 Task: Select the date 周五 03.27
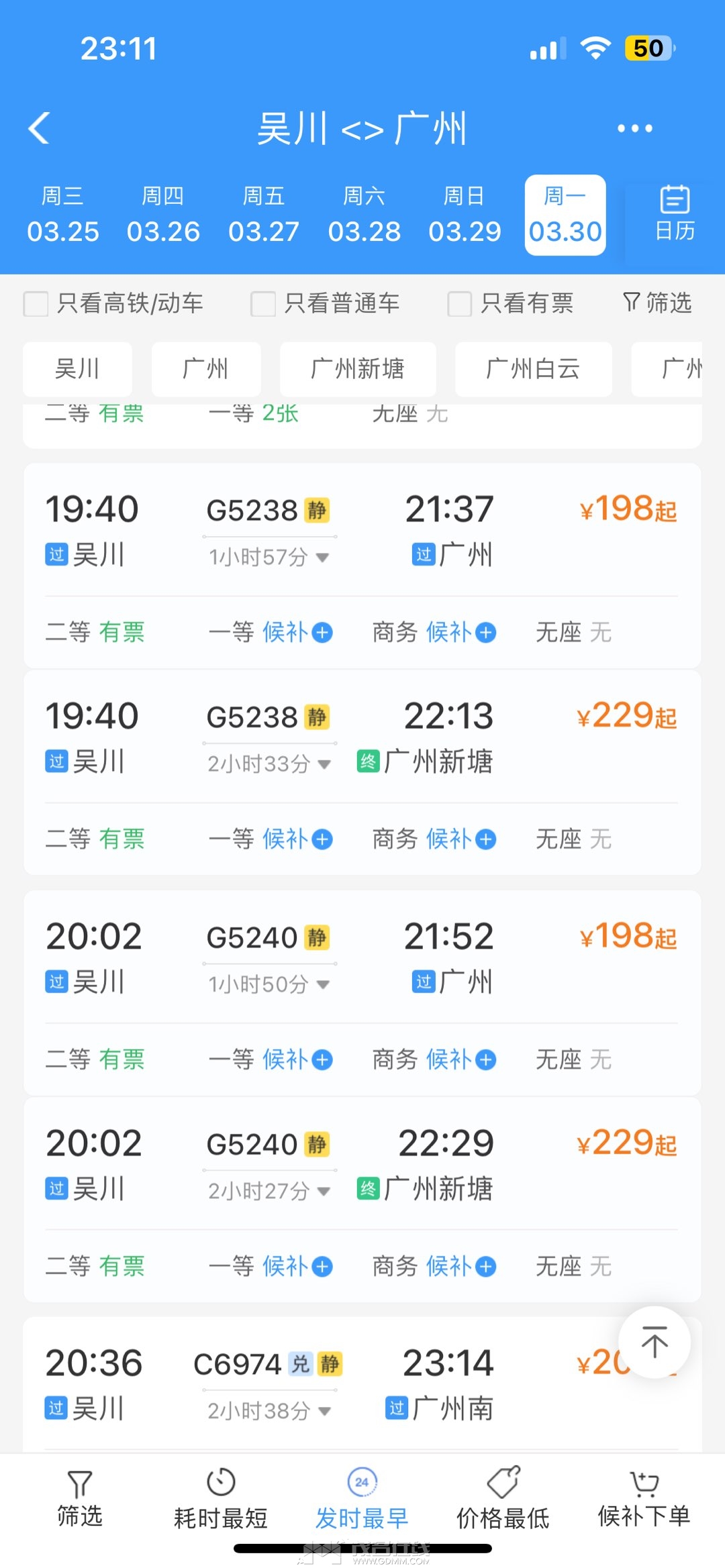(x=263, y=215)
